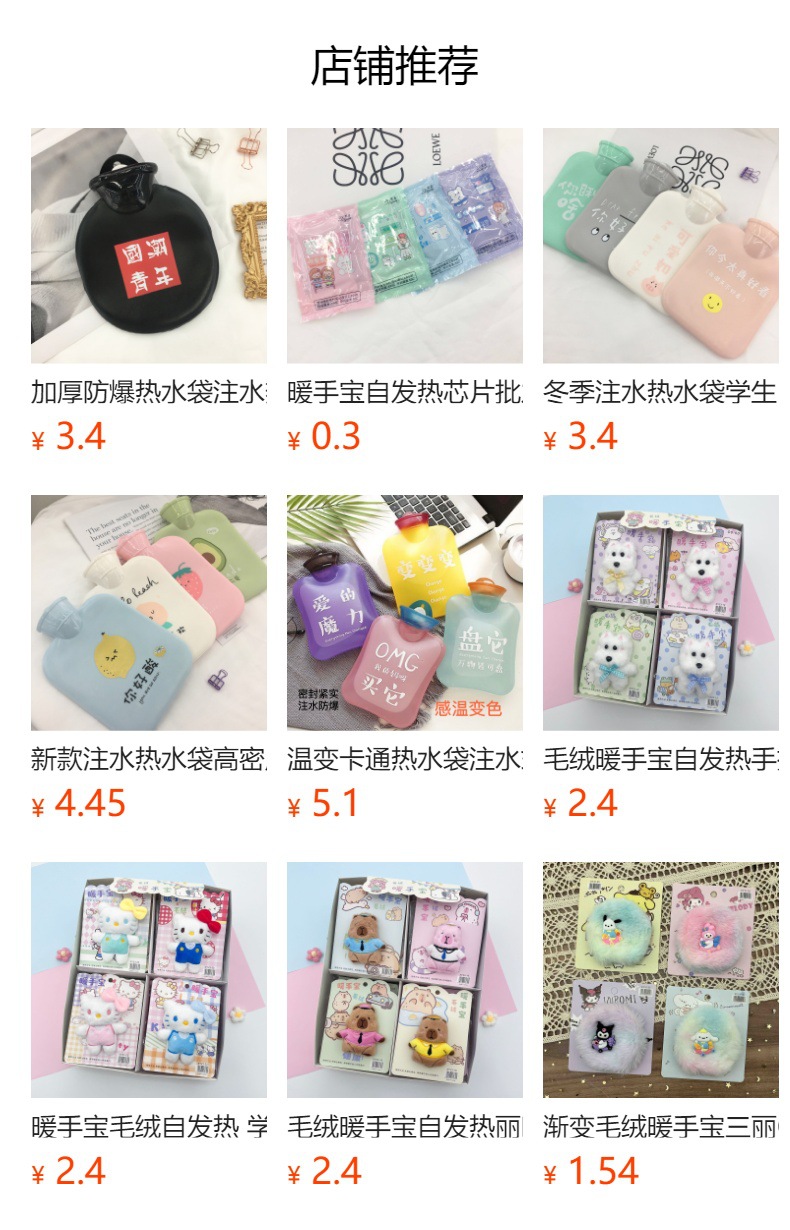Screen dimensions: 790x1230
Task: Open the 新款注水热水袋 item priced ¥4.45
Action: tap(149, 613)
